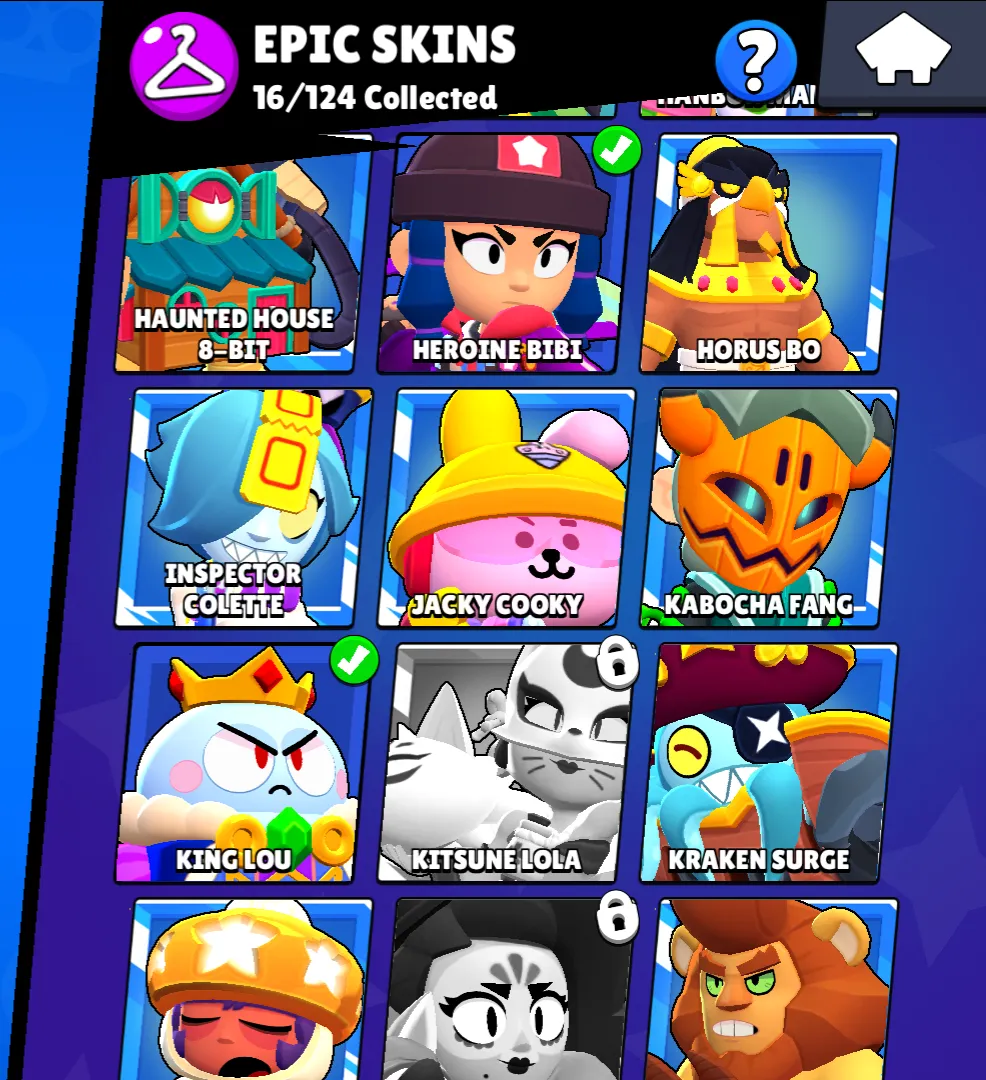Open the Inspector Colette skin
Image resolution: width=986 pixels, height=1080 pixels.
point(240,508)
